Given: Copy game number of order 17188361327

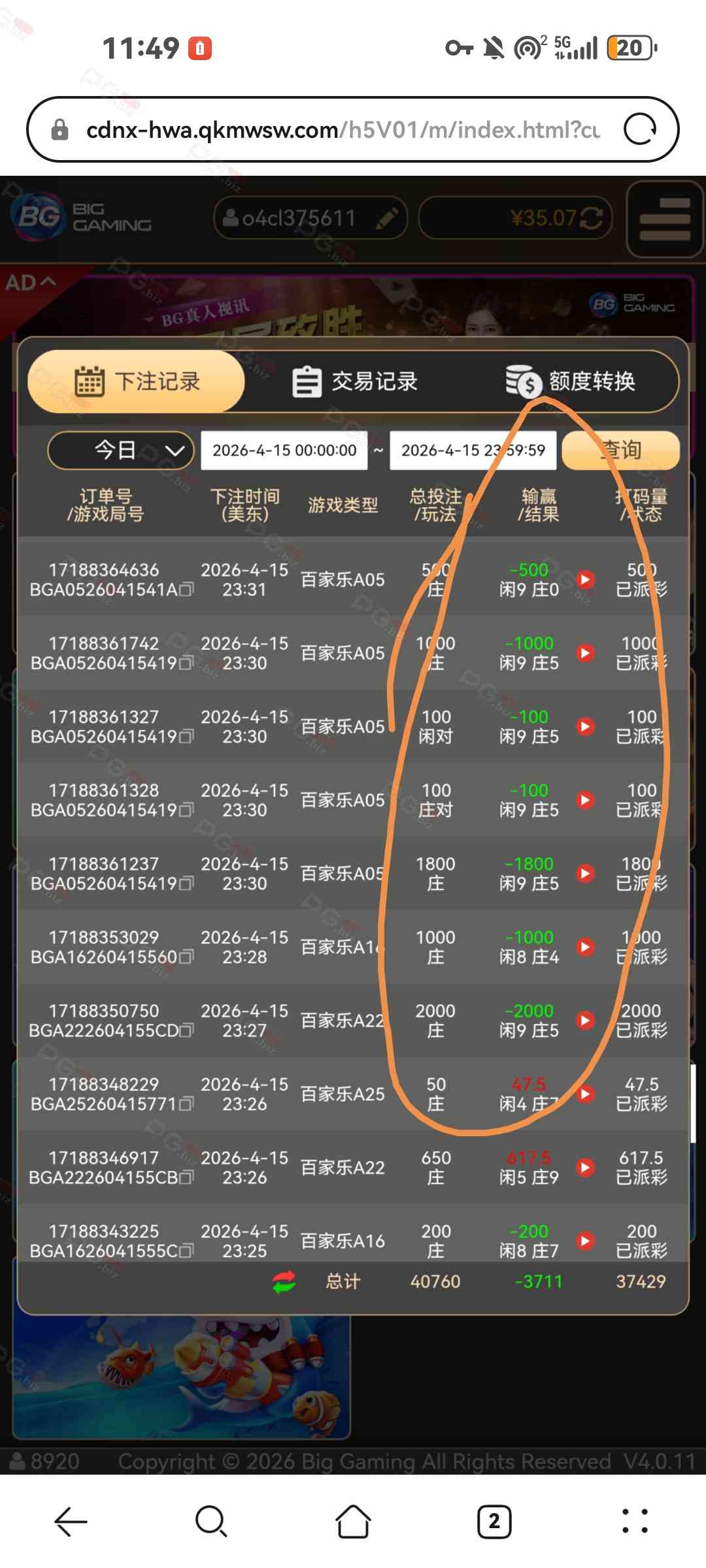Looking at the screenshot, I should [x=186, y=737].
